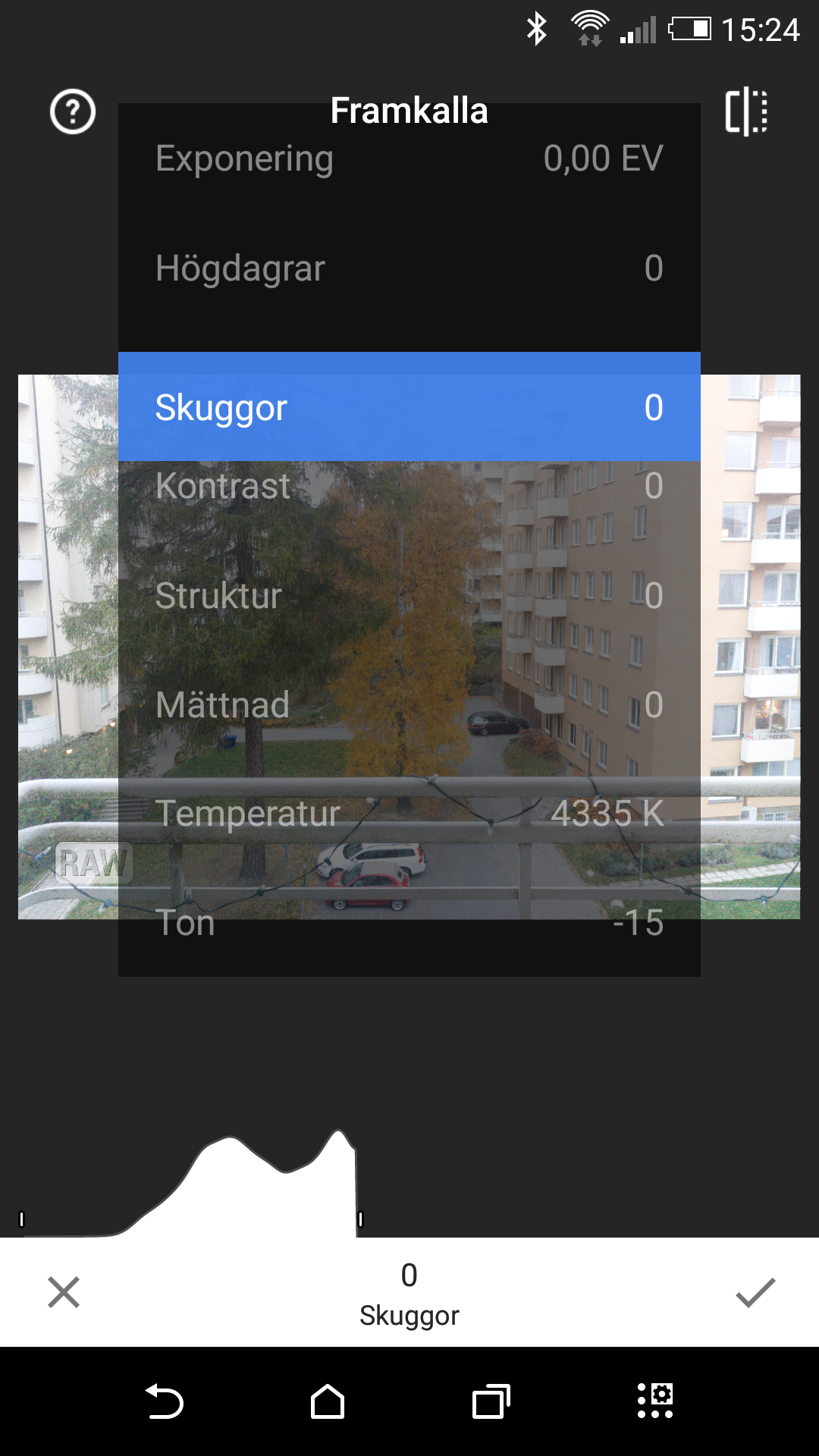Select the Temperatur parameter
Viewport: 819px width, 1456px height.
(x=409, y=814)
